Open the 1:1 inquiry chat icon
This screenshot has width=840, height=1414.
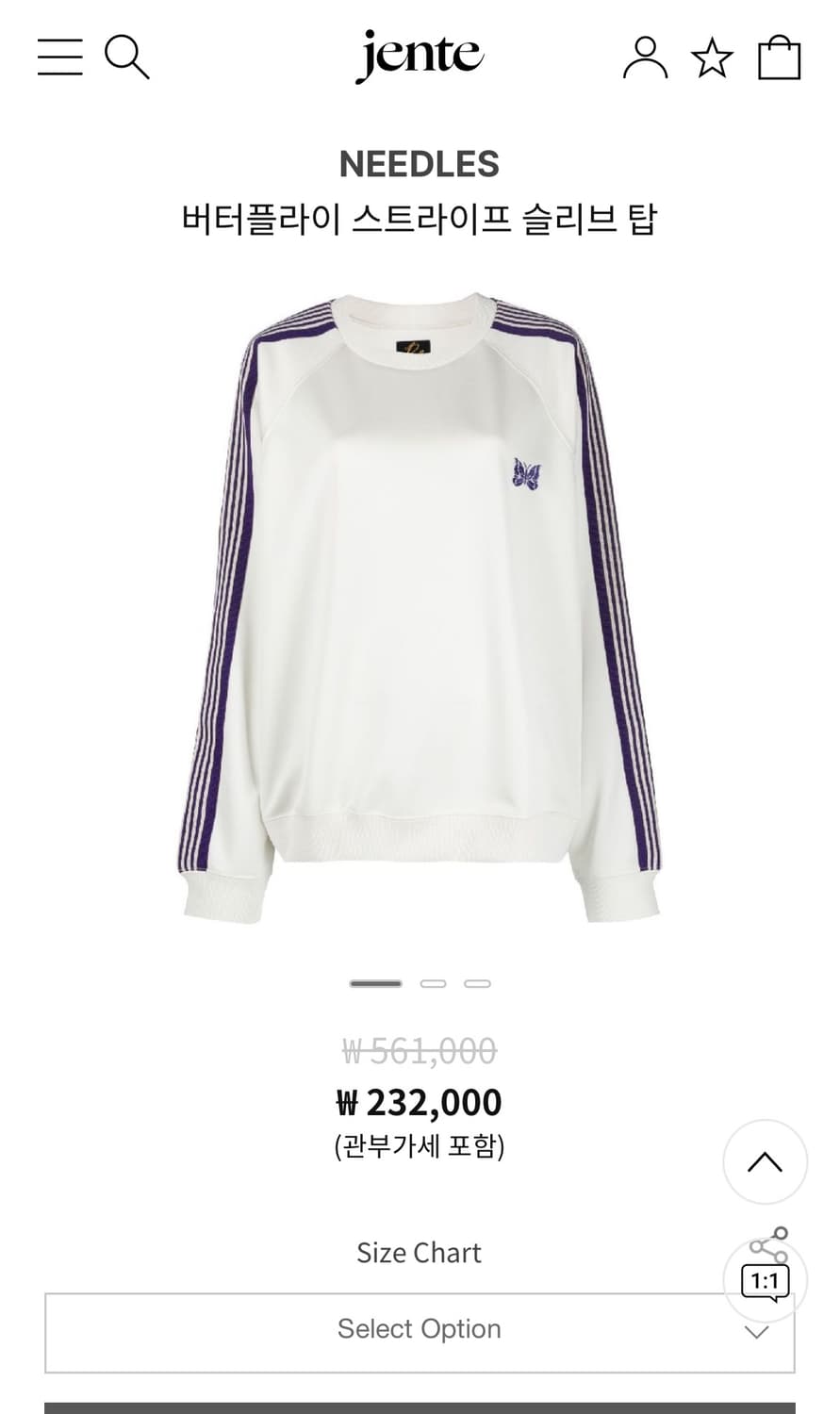coord(766,1282)
